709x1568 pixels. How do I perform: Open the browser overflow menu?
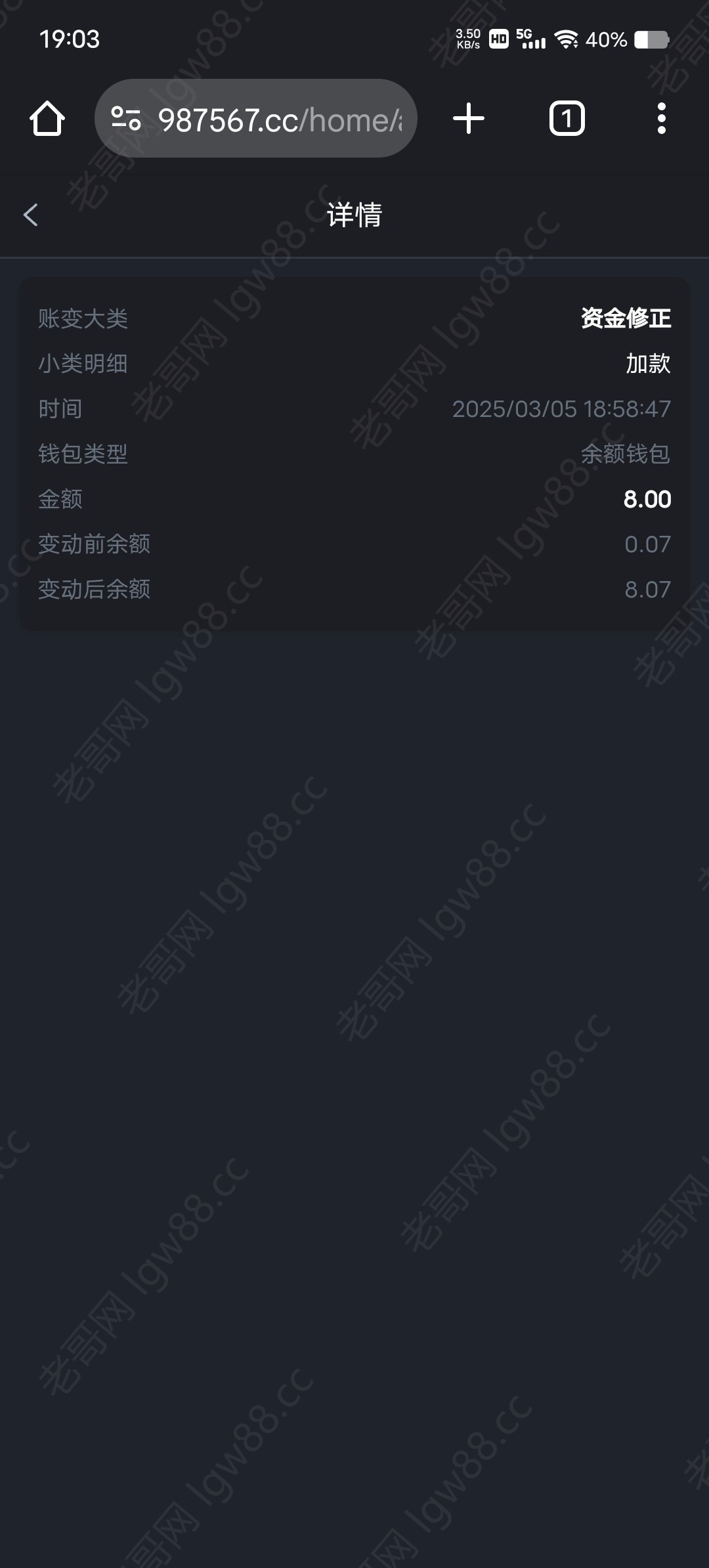coord(661,119)
